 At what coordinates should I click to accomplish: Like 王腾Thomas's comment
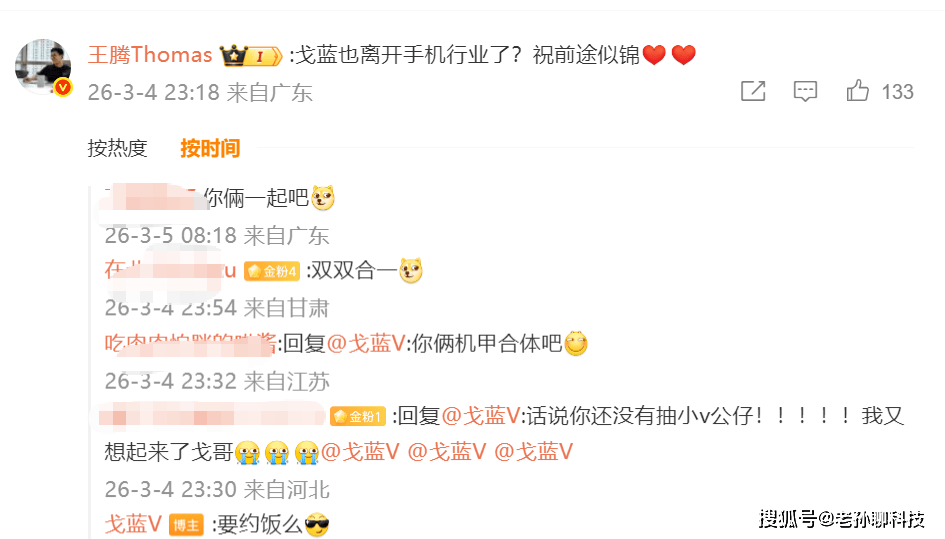coord(858,92)
